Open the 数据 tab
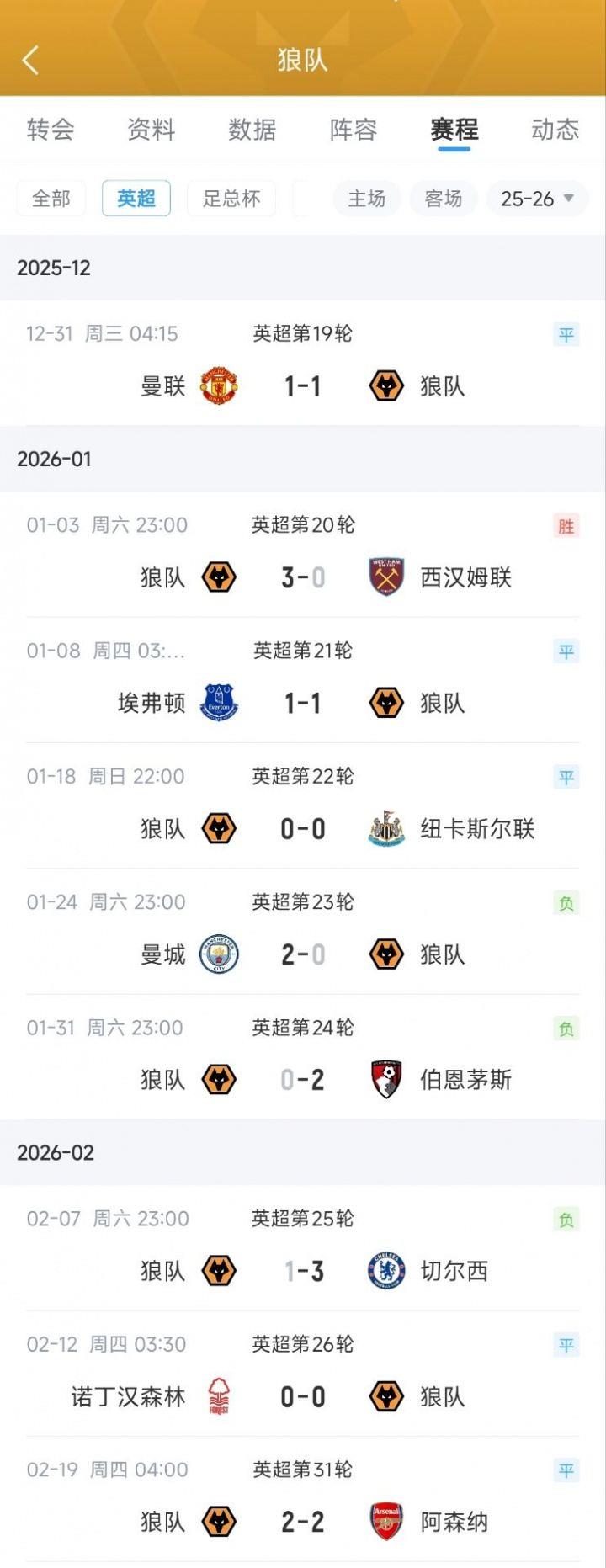This screenshot has height=1568, width=606. pos(252,130)
